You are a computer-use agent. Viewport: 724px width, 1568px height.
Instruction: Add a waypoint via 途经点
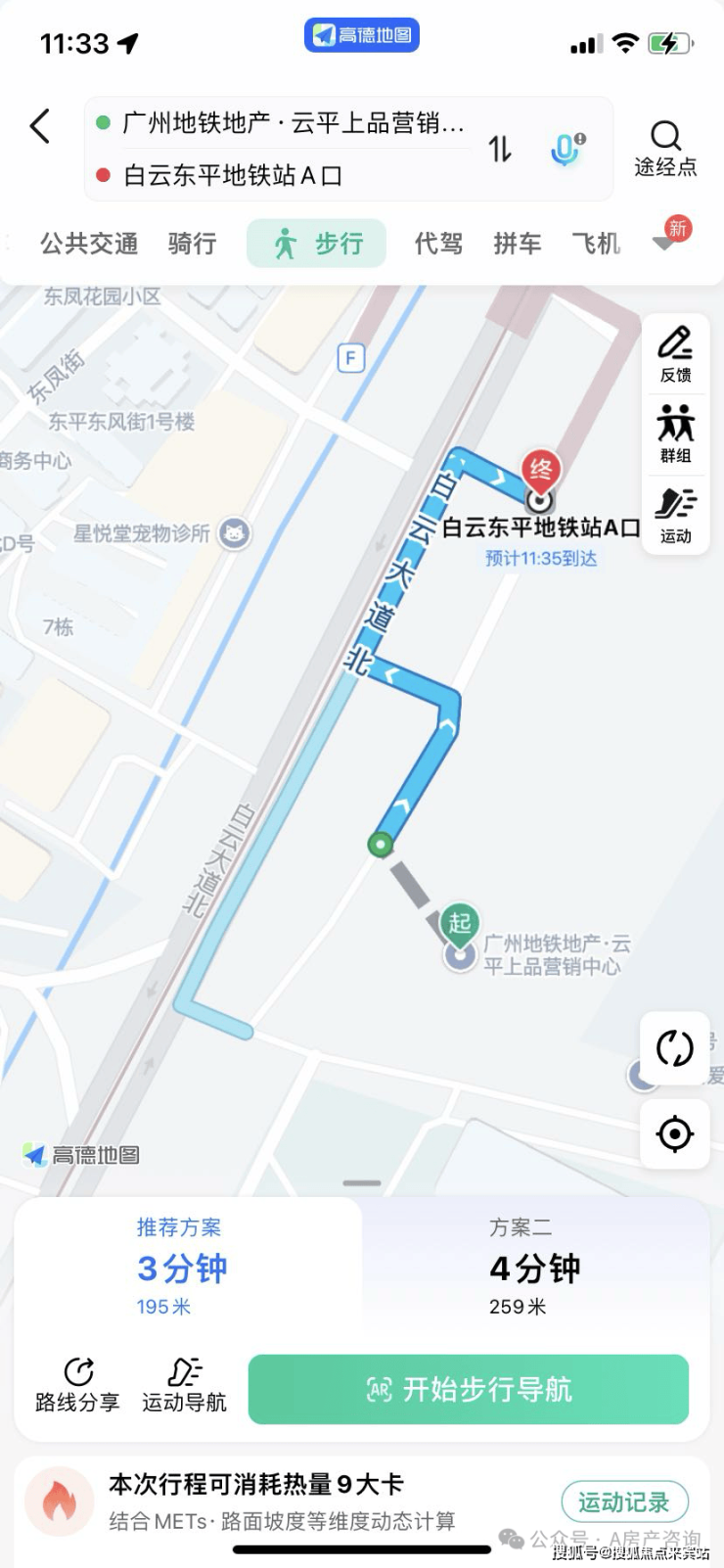point(665,149)
